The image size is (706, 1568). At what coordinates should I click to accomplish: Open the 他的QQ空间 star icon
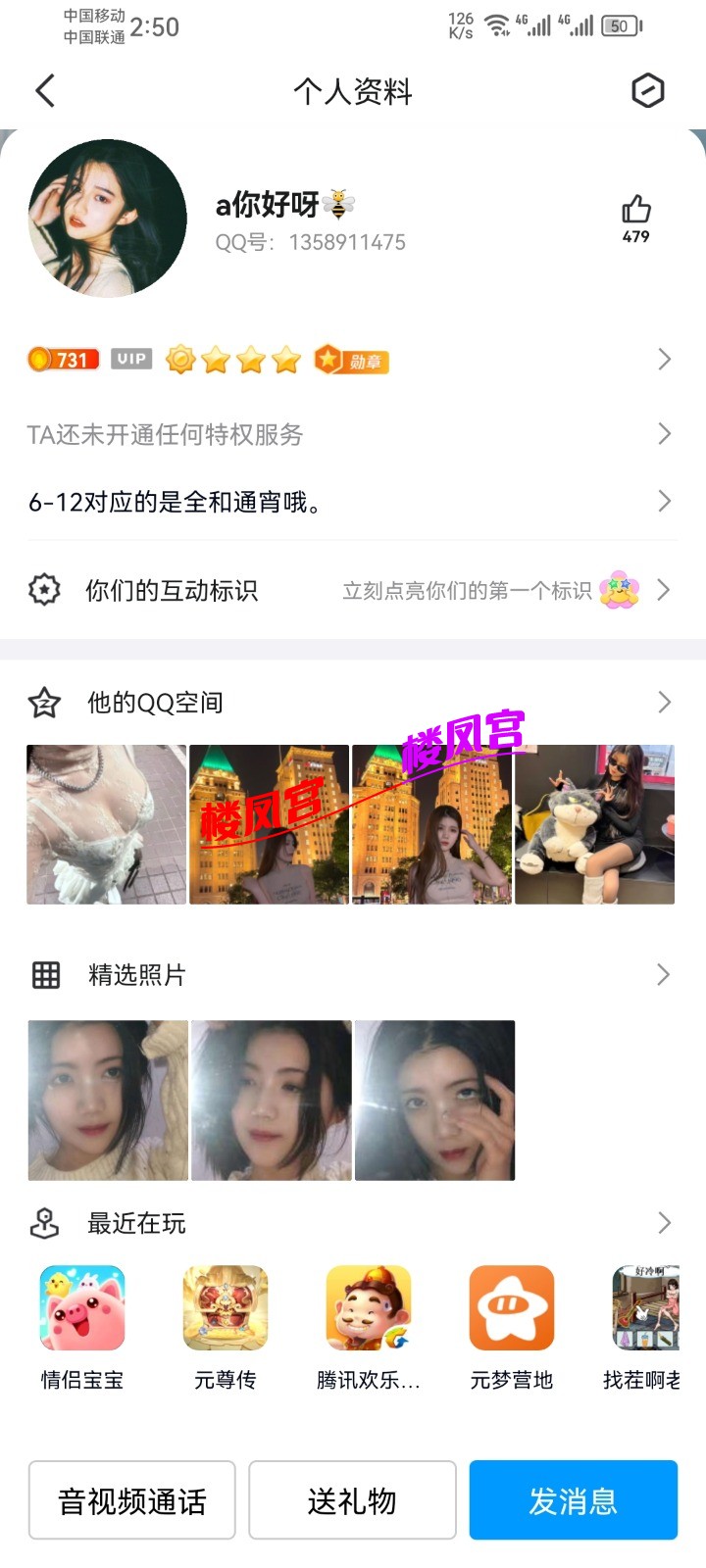44,702
